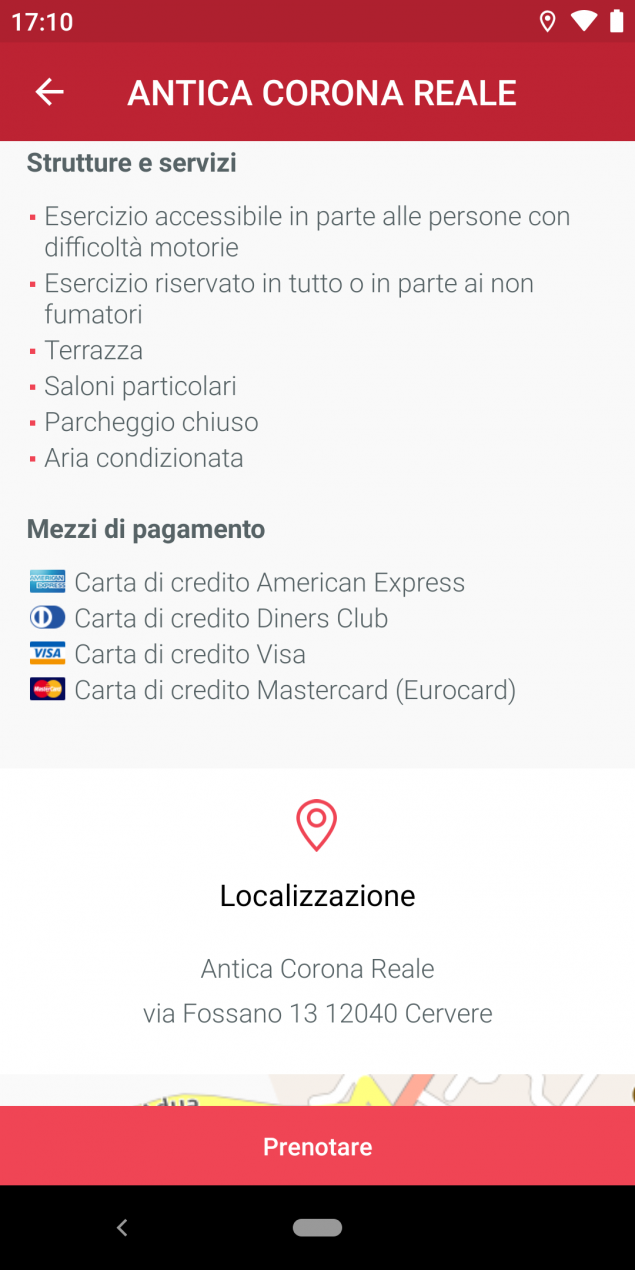Viewport: 635px width, 1270px height.
Task: Tap the system back button
Action: click(x=122, y=1228)
